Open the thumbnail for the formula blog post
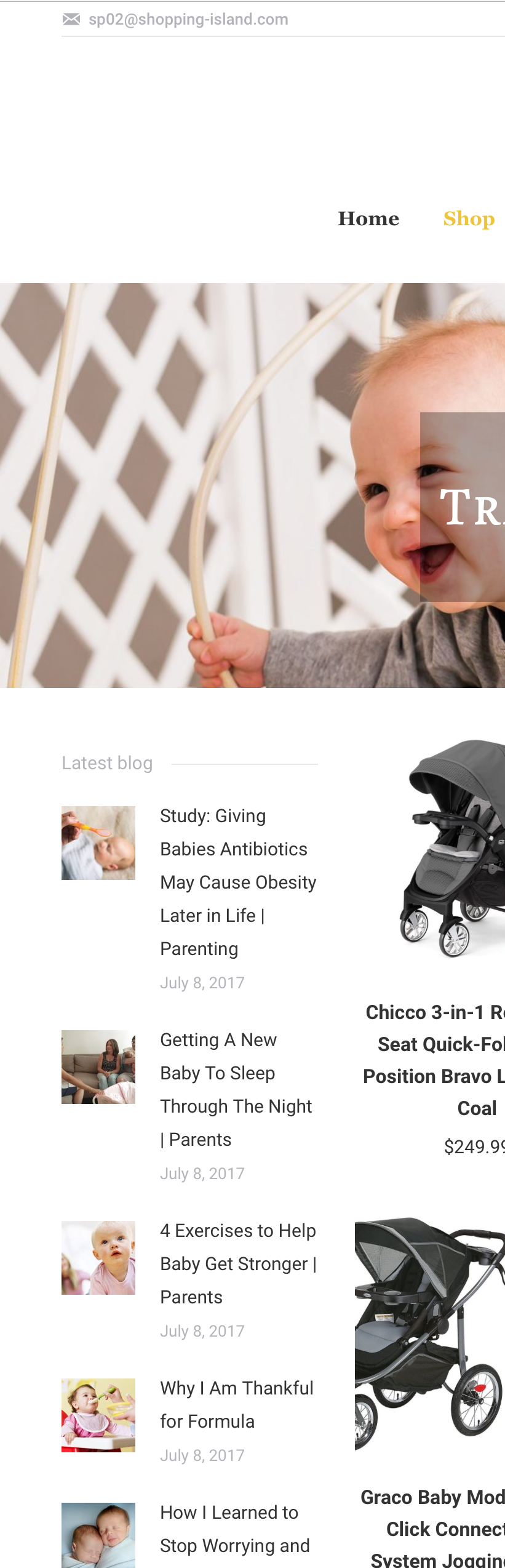The height and width of the screenshot is (1568, 505). click(x=98, y=1415)
